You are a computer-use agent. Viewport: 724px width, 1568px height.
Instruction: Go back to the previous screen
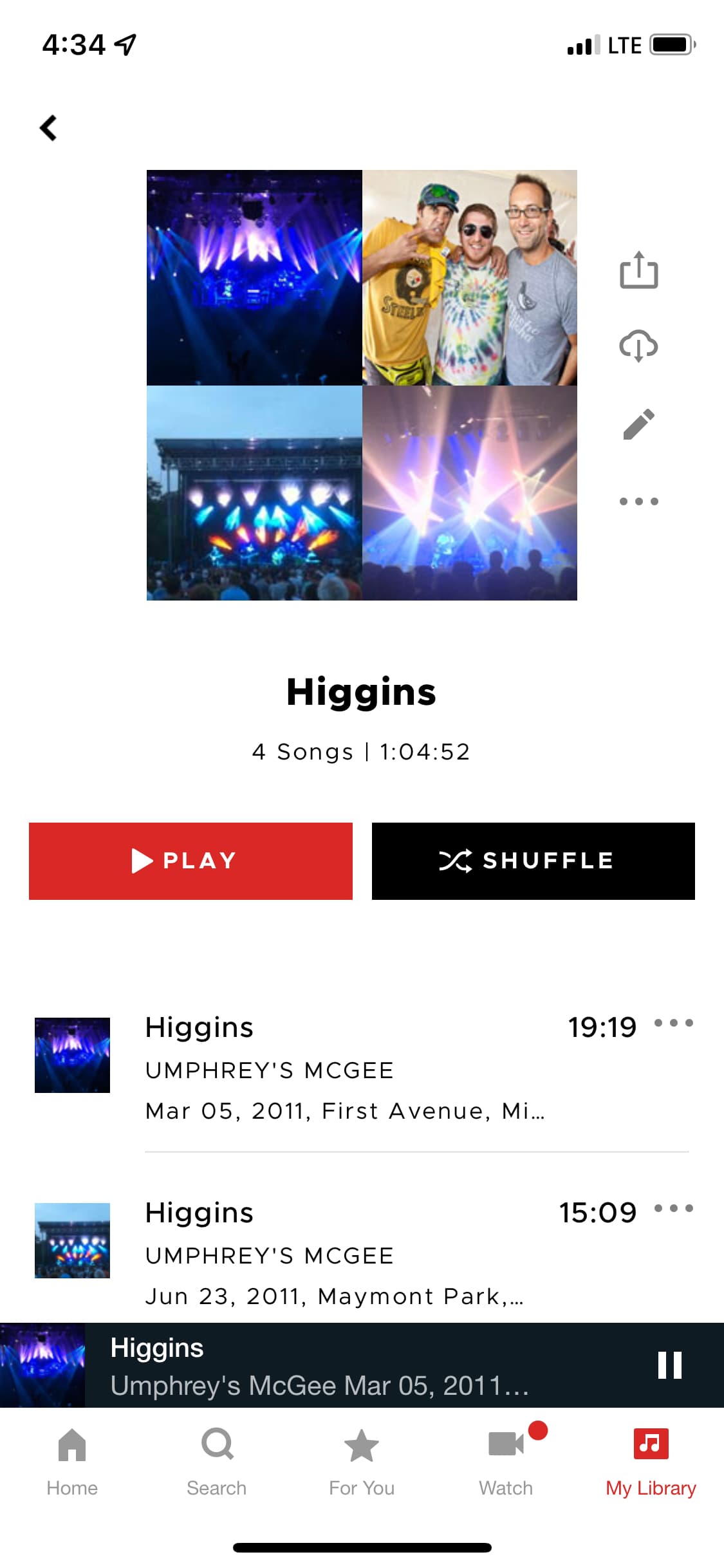click(49, 127)
